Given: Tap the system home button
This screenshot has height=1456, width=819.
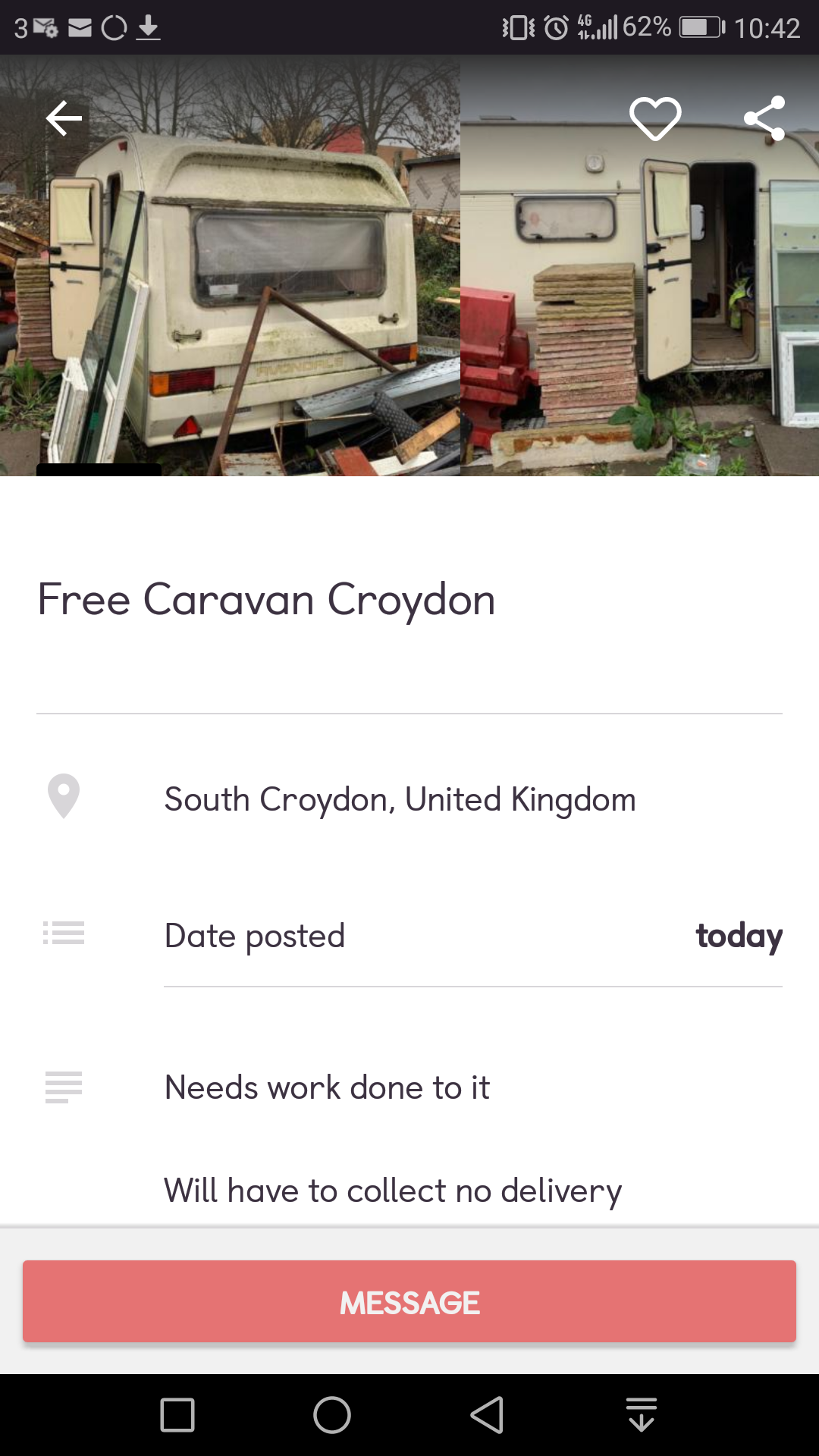Looking at the screenshot, I should [x=332, y=1415].
